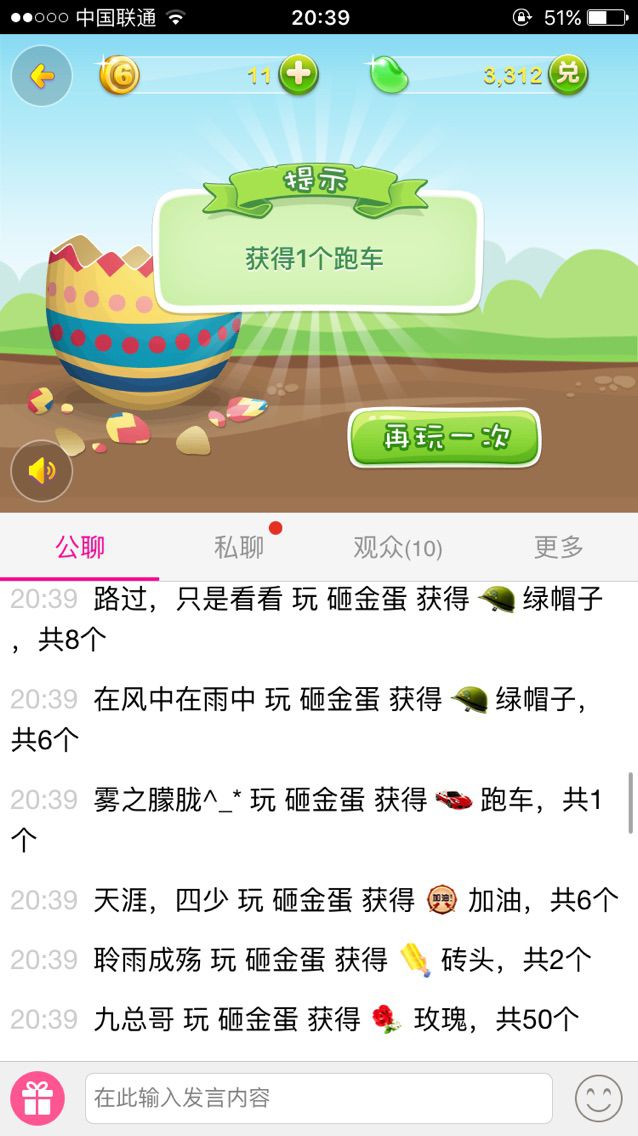Add more gold coins with plus button

[x=298, y=75]
